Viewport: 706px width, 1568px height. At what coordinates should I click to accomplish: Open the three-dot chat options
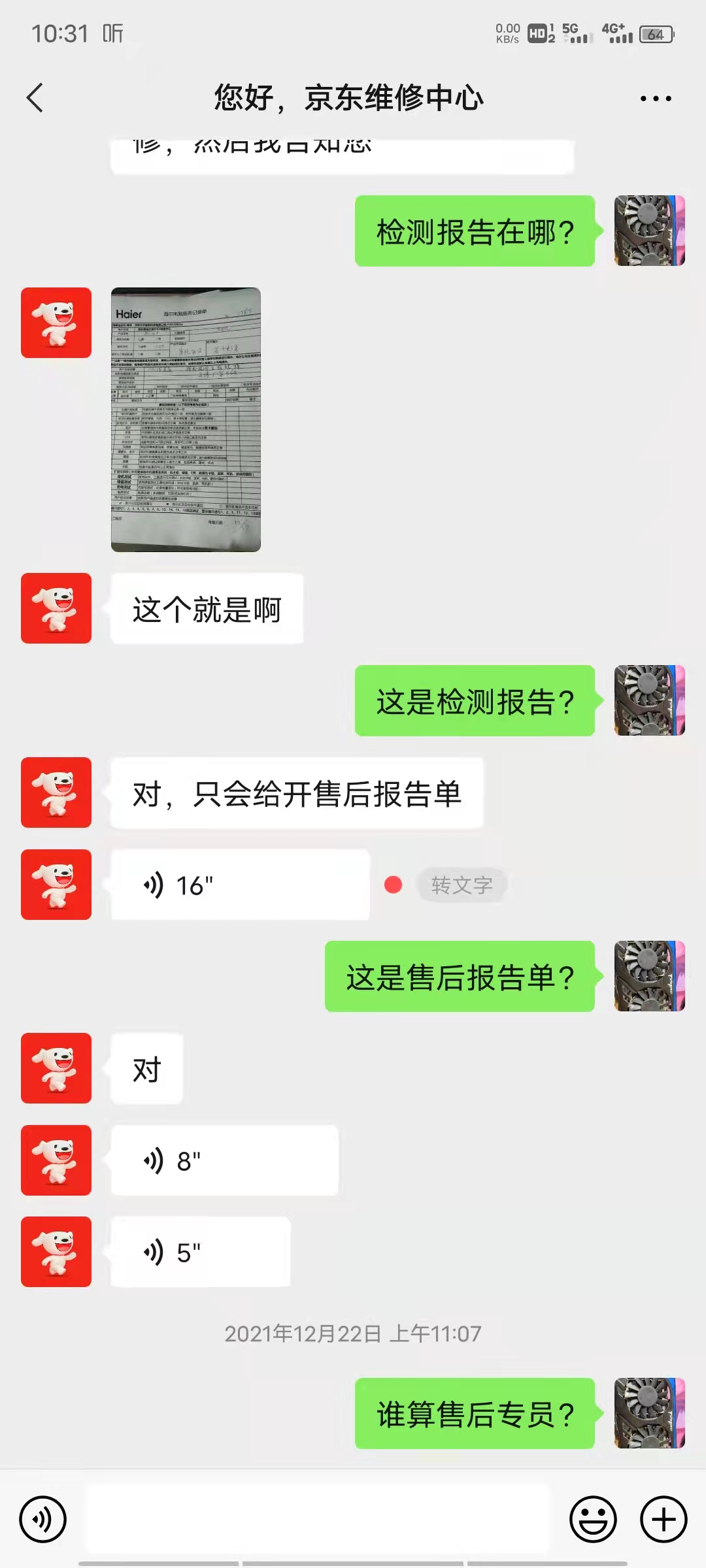656,99
